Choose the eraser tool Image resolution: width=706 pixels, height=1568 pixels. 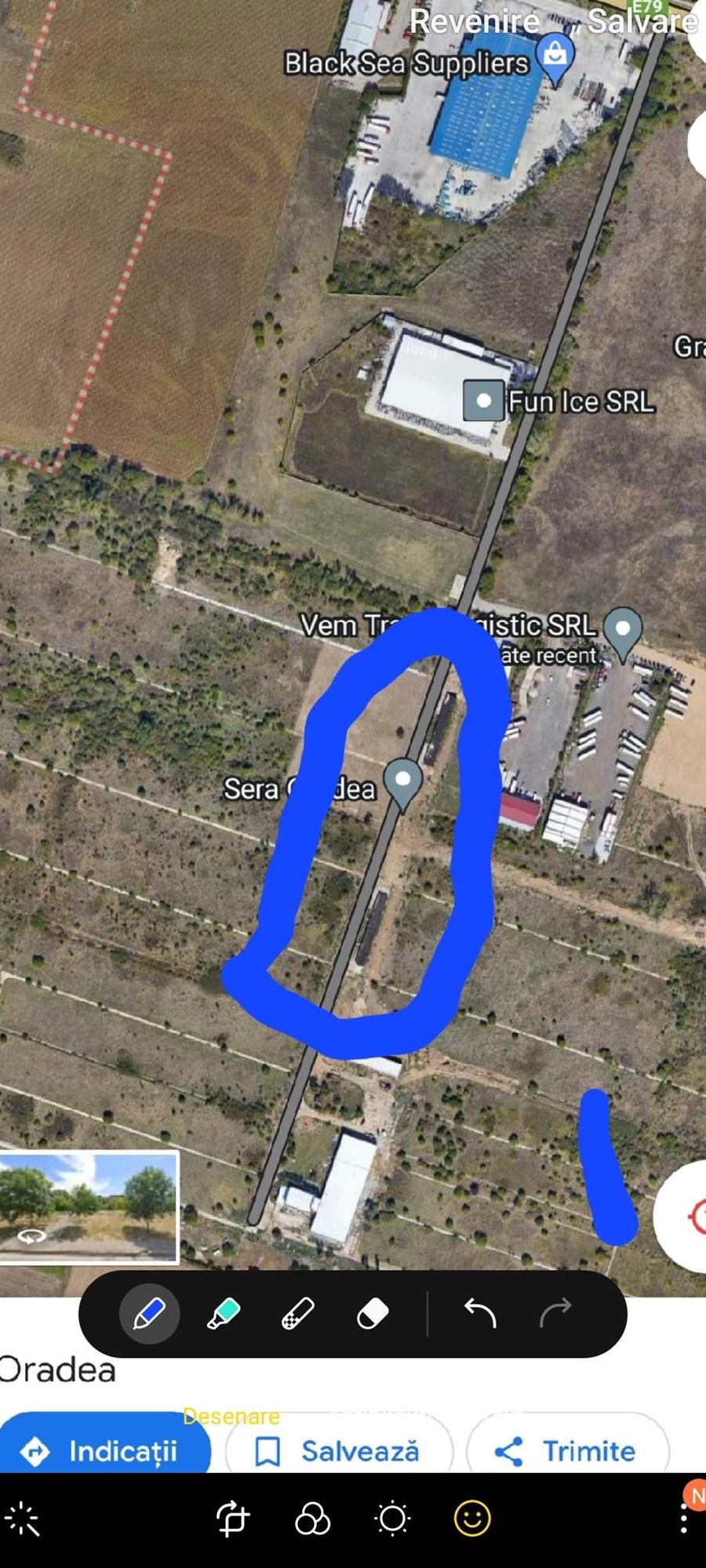373,1313
